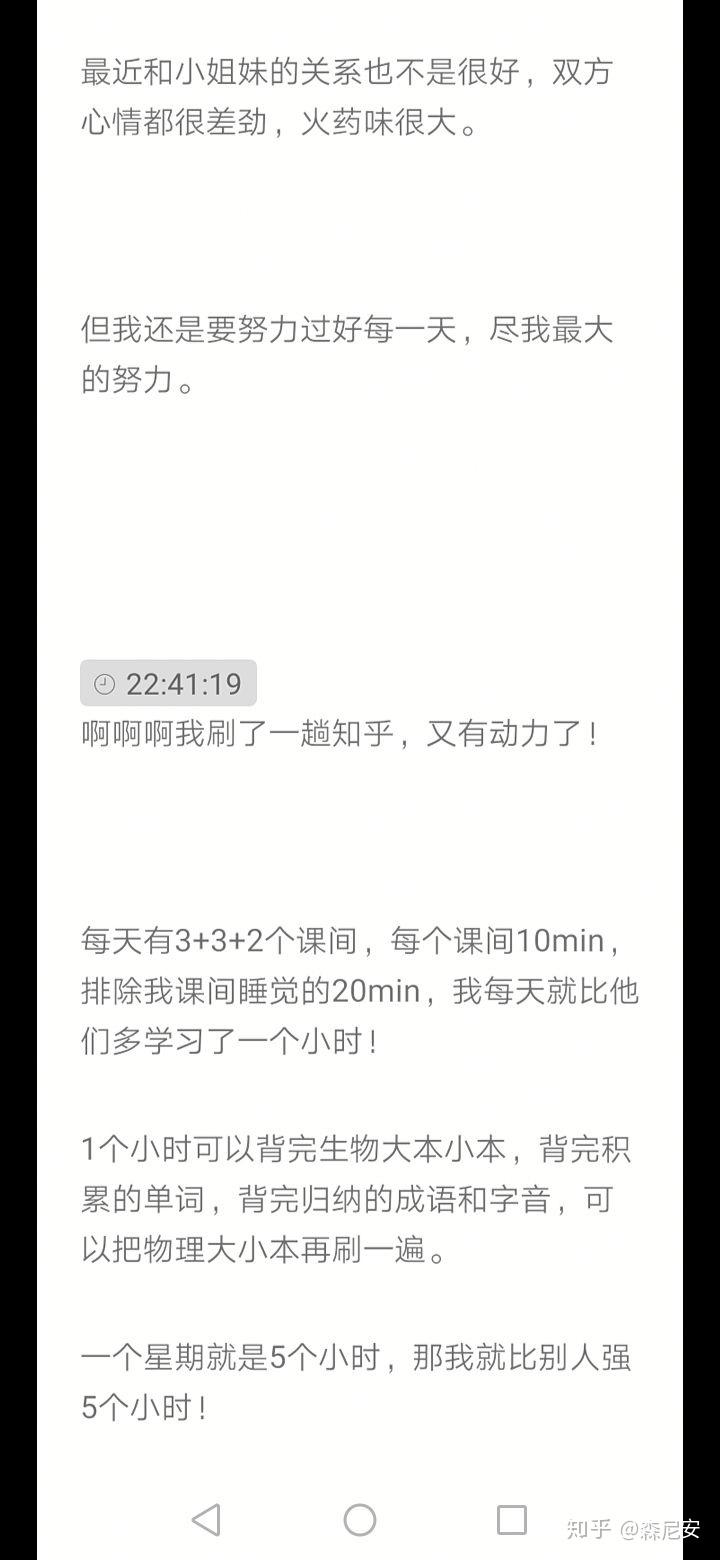This screenshot has height=1560, width=720.
Task: Tap the paragraph about 物理大小本
Action: [x=355, y=1198]
